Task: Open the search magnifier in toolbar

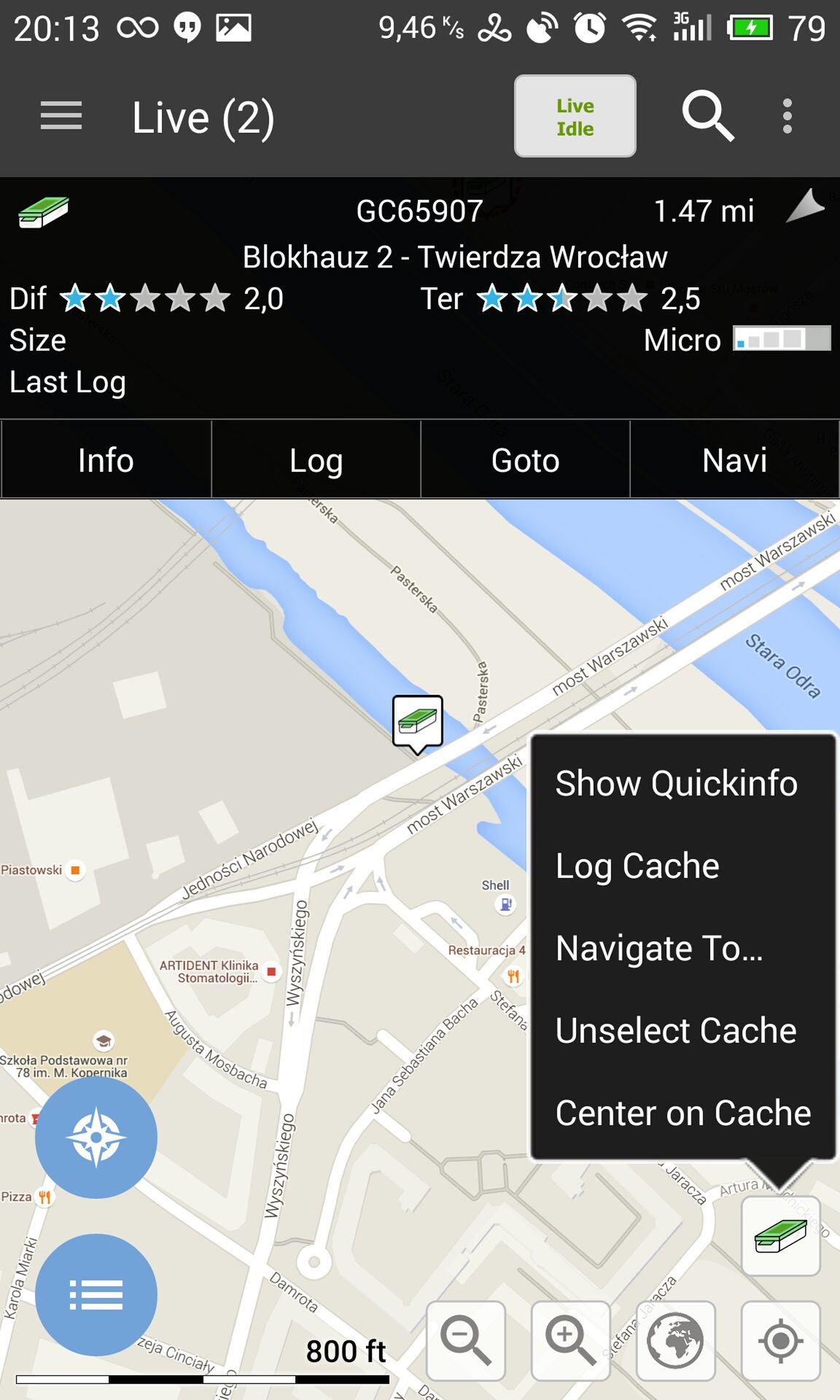Action: pyautogui.click(x=707, y=117)
